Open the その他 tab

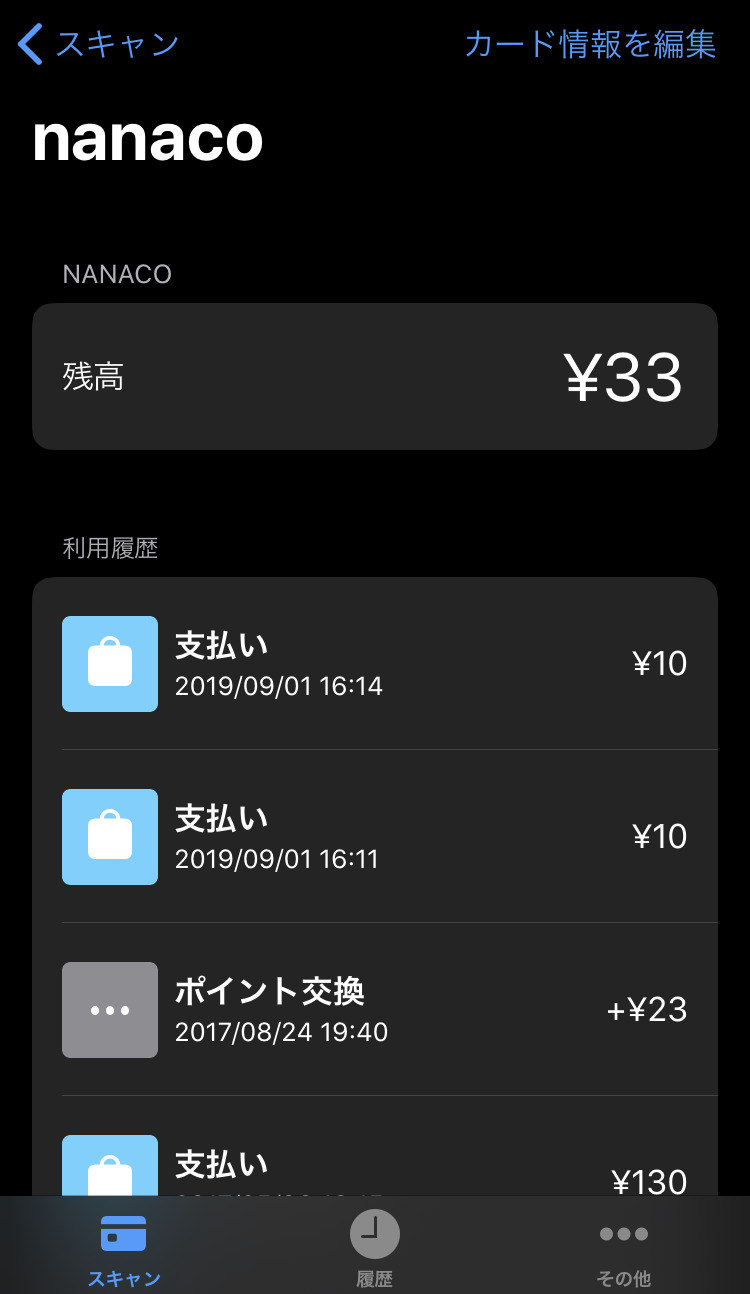click(x=624, y=1247)
